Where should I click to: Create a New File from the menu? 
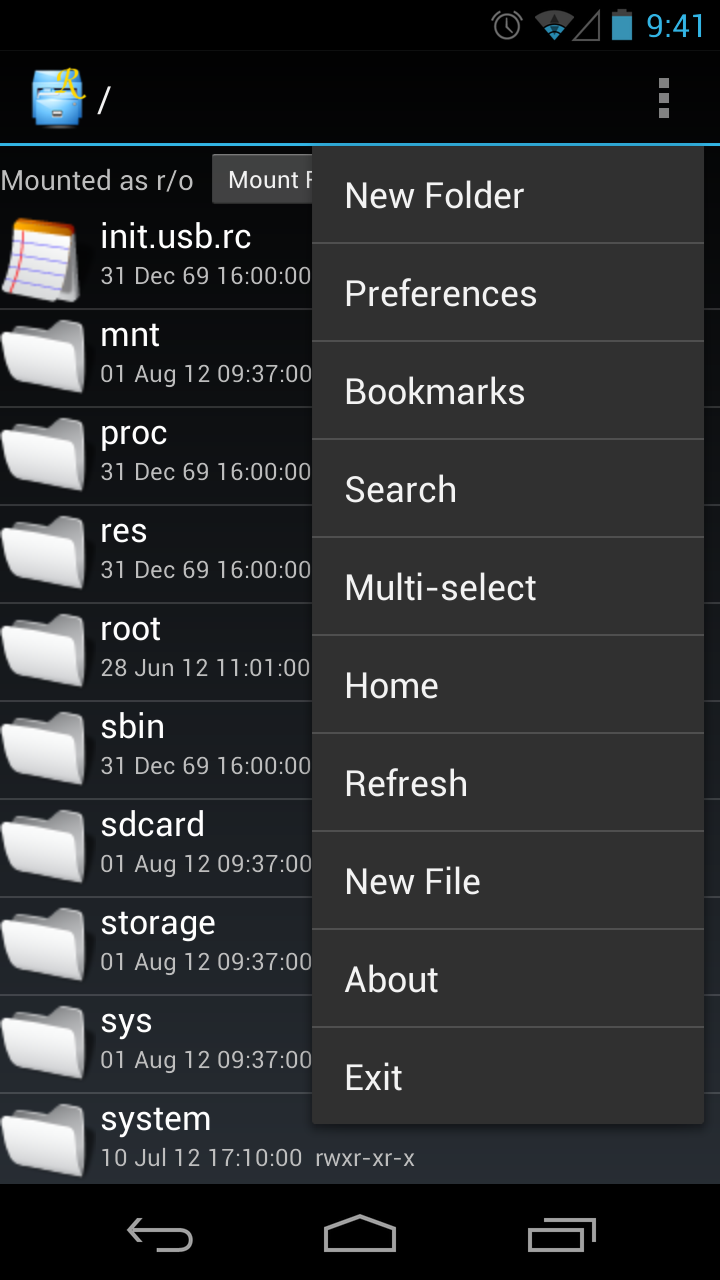[x=508, y=882]
